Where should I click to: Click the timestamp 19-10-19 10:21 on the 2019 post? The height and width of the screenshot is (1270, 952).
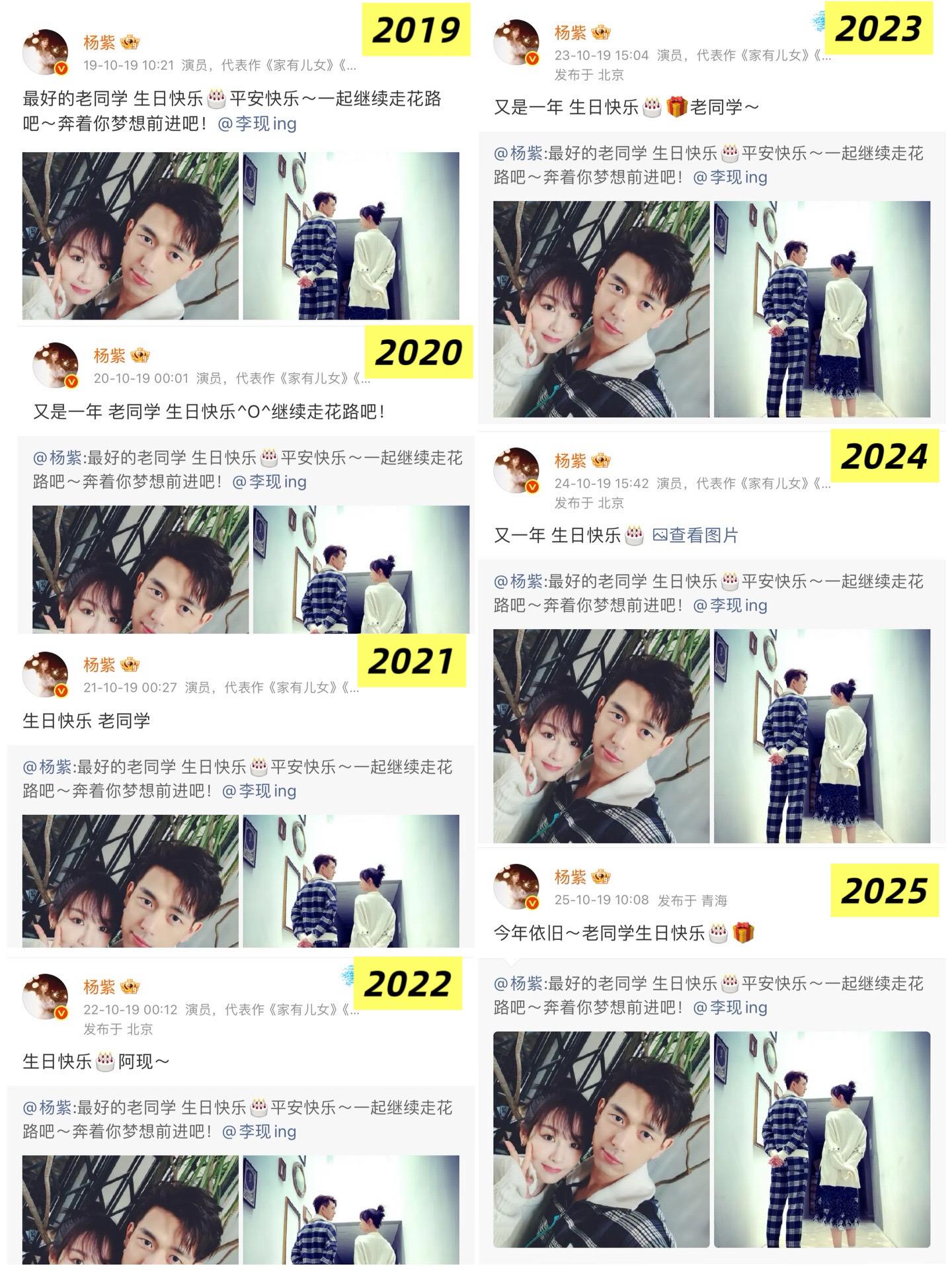coord(130,66)
